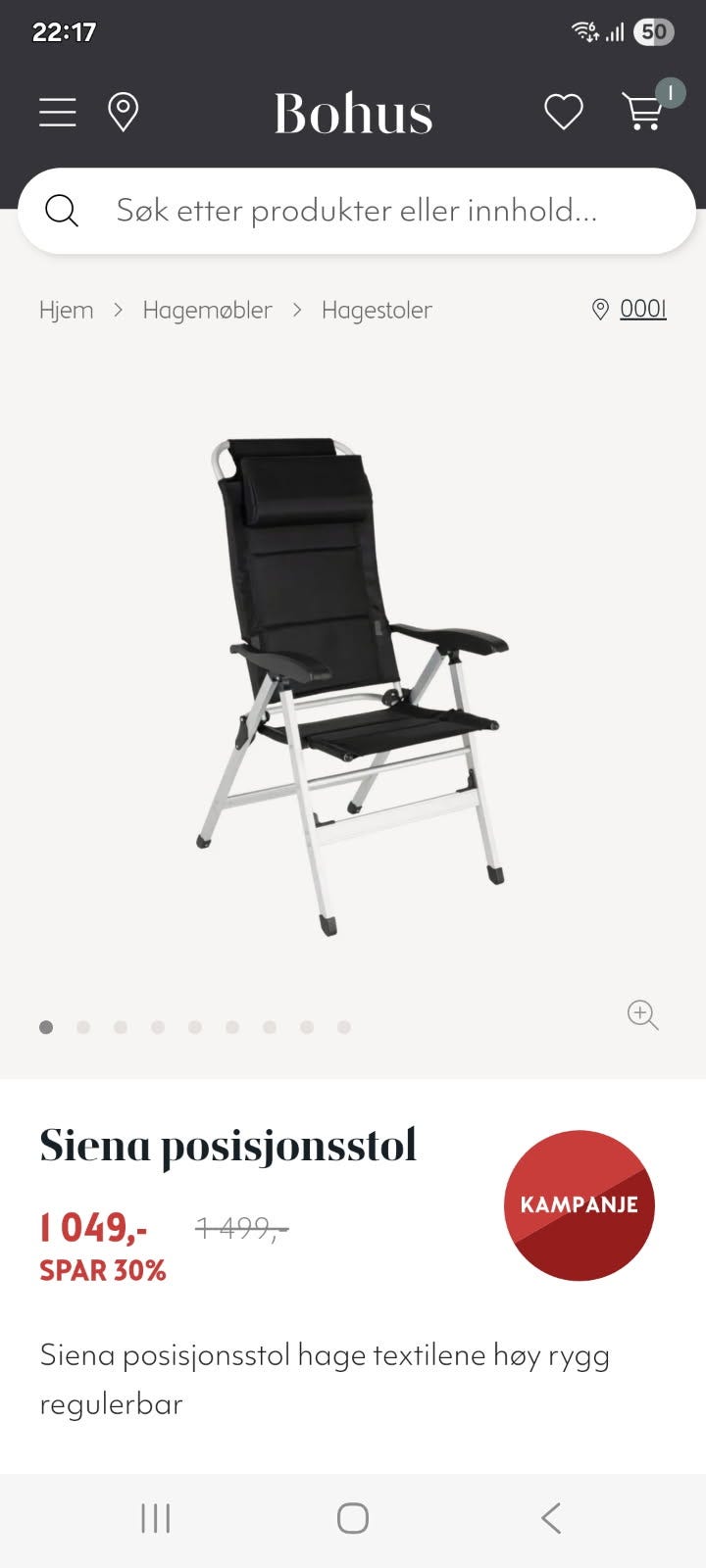Screen dimensions: 706x1568
Task: Open the hamburger menu
Action: pyautogui.click(x=57, y=113)
